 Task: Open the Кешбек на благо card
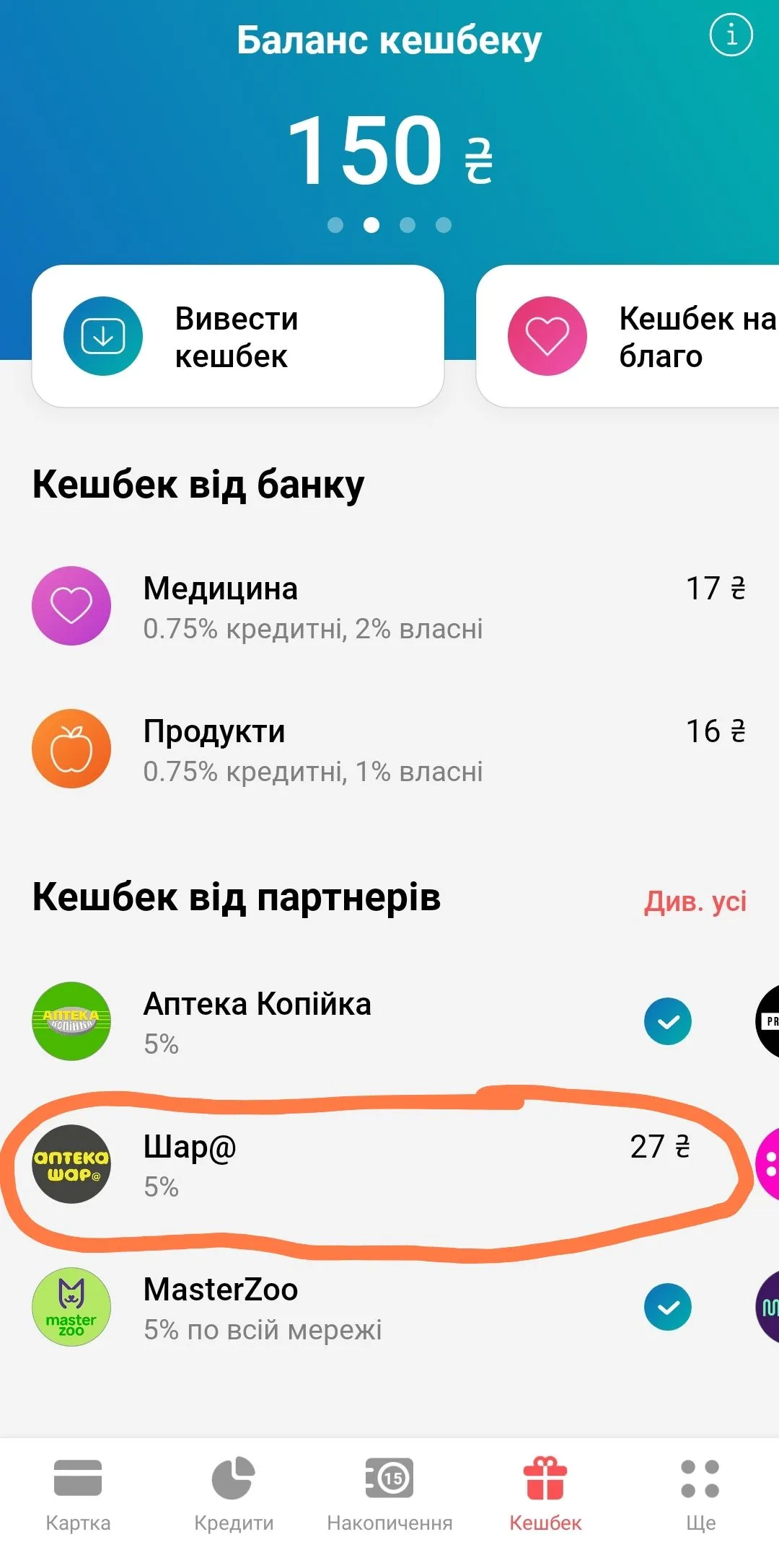coord(628,337)
